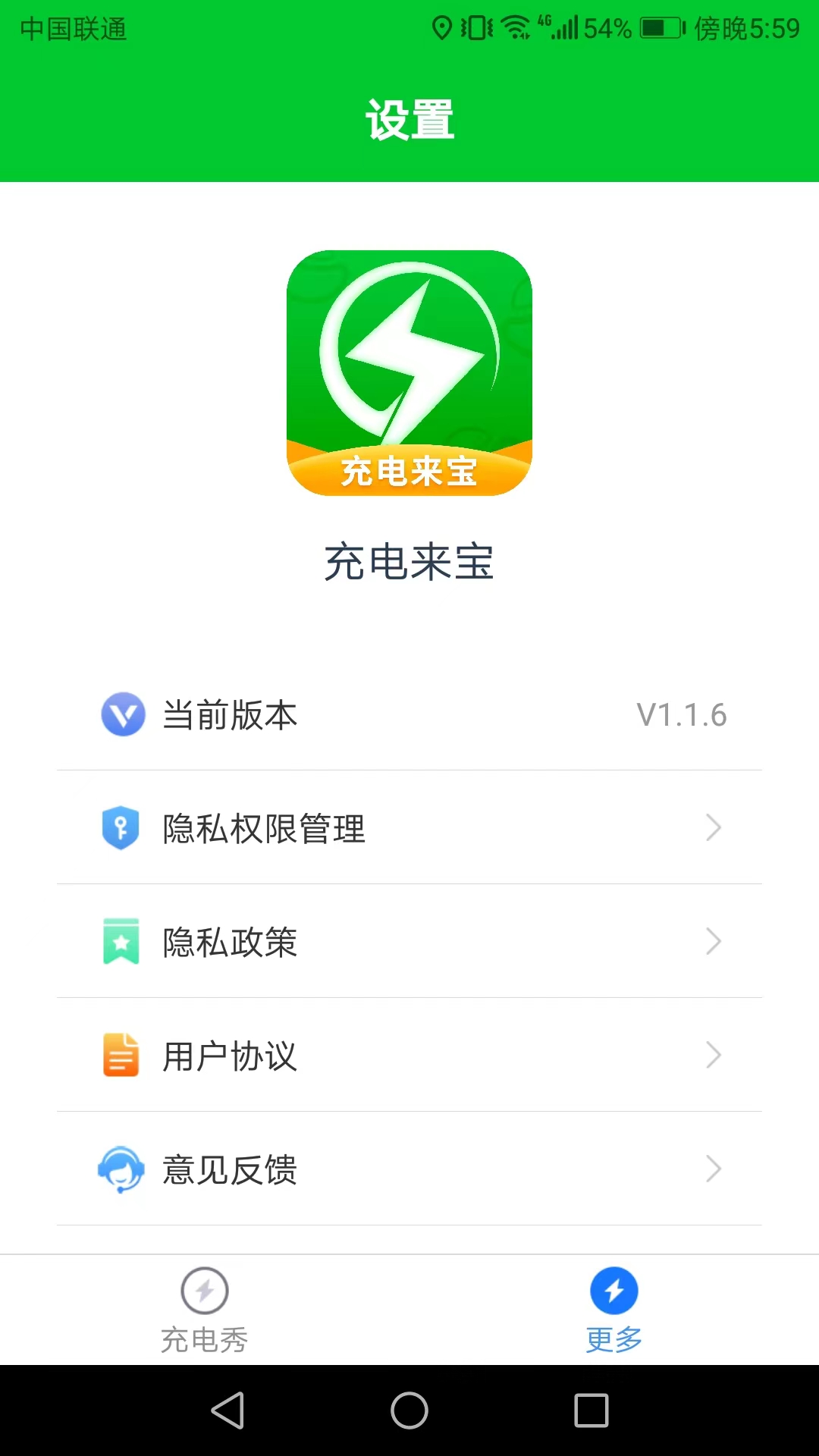Open 隐私权限管理 settings row

[409, 827]
